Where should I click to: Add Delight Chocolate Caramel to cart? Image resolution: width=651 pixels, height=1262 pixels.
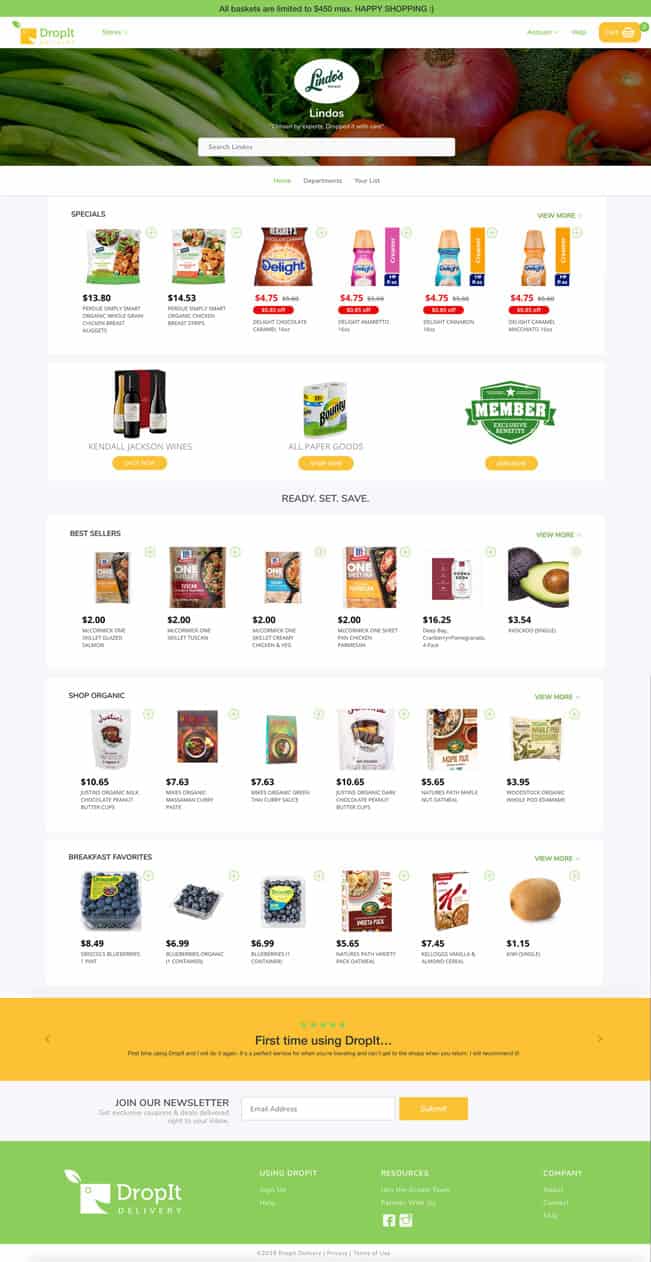point(321,232)
